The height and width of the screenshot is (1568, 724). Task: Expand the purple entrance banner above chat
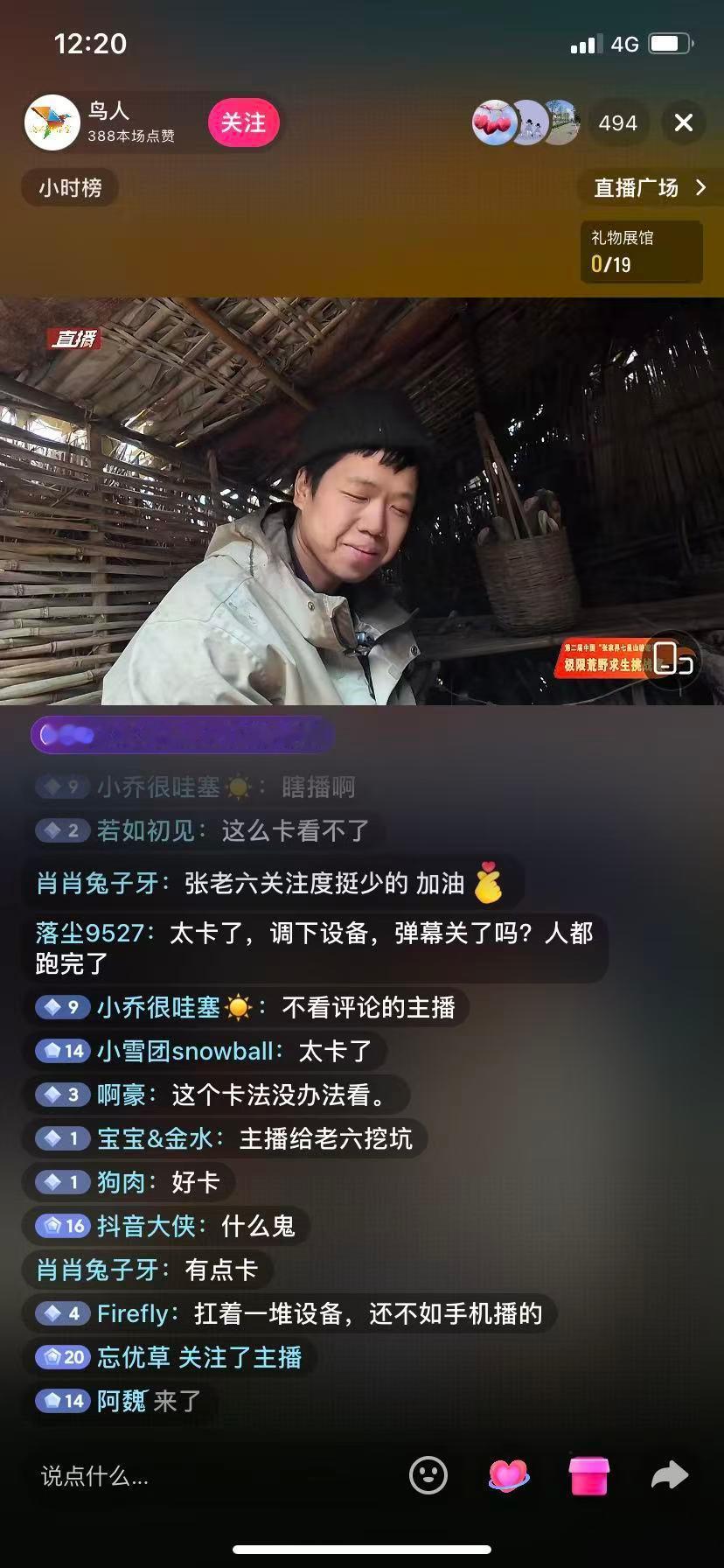click(x=184, y=735)
